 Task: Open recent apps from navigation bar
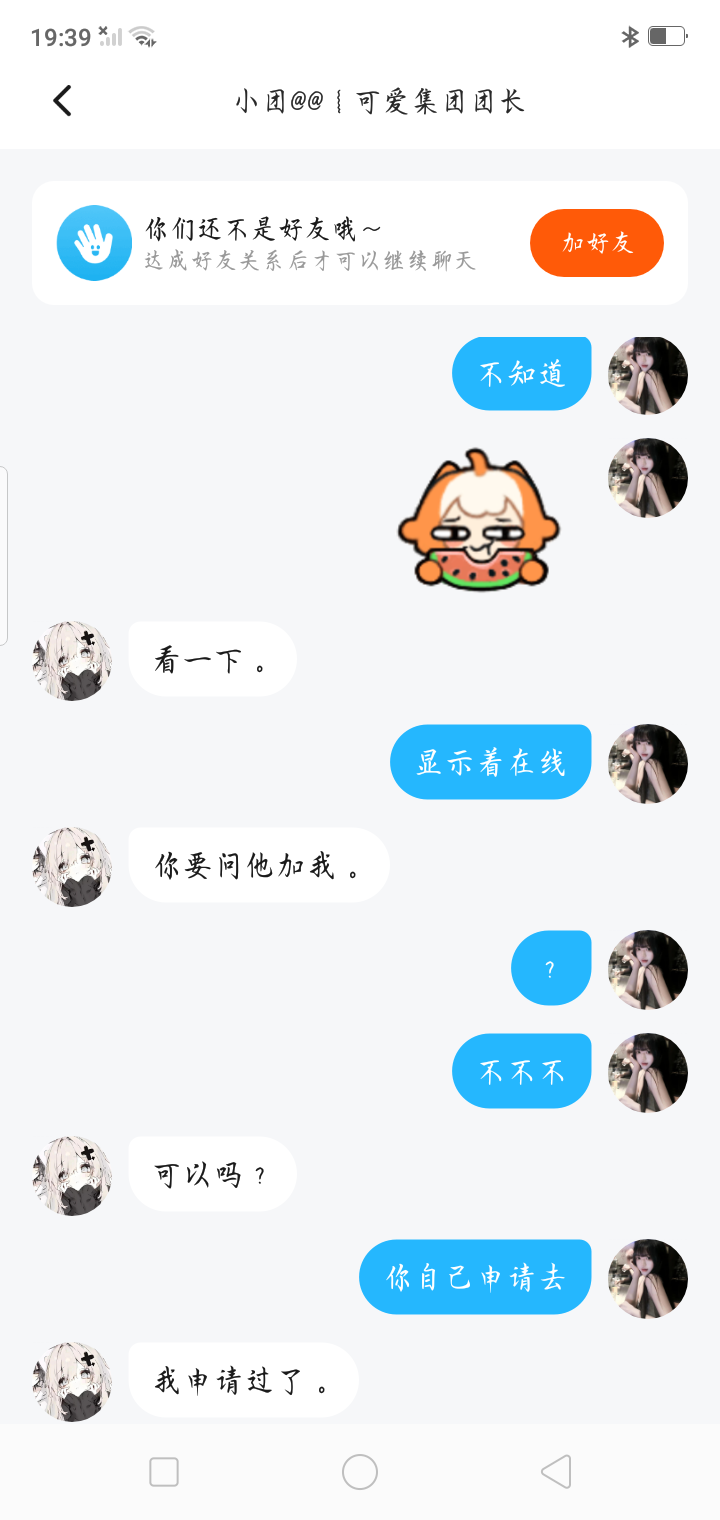point(164,1472)
